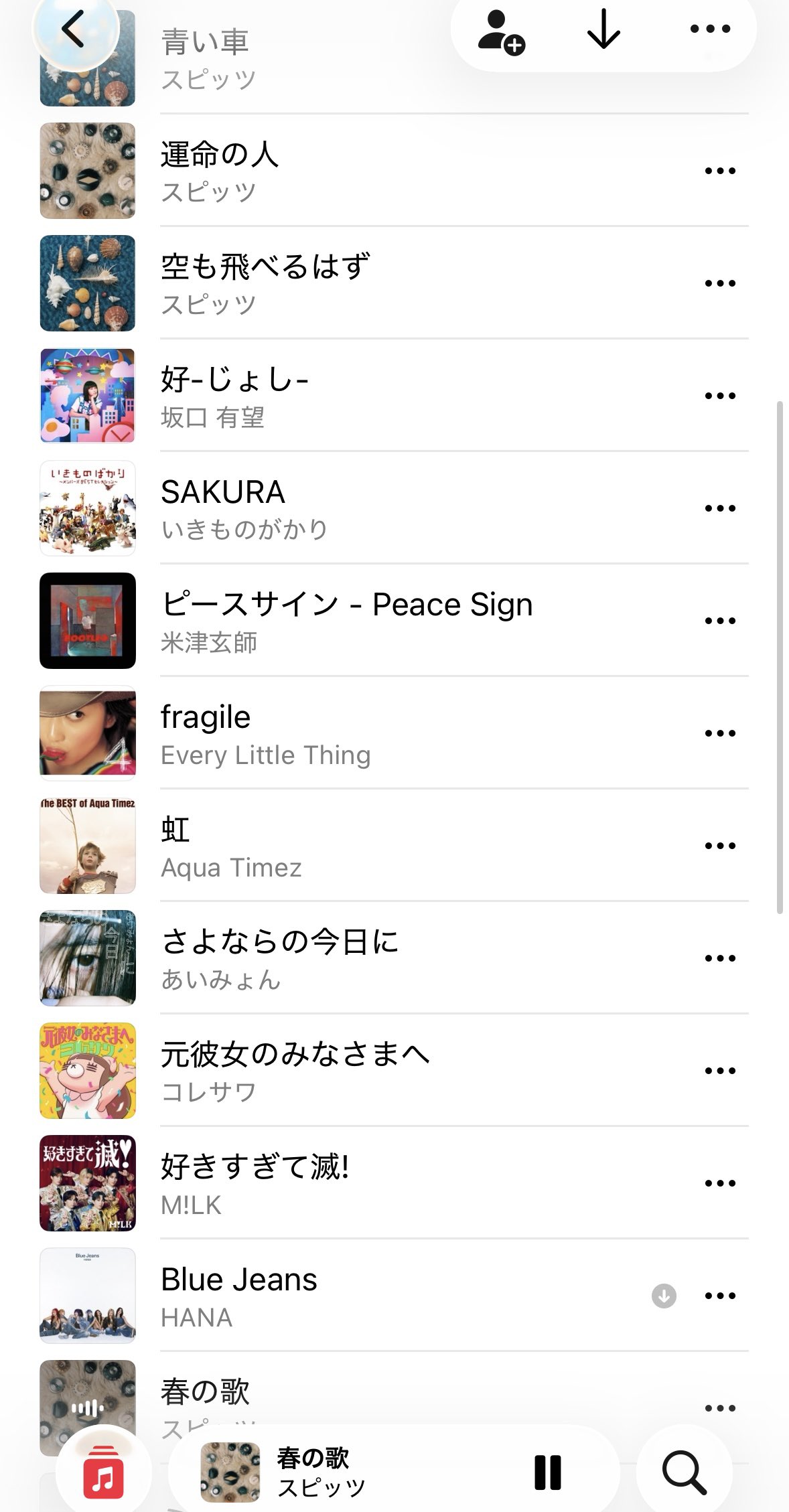
Task: Open more options for fragile
Action: tap(720, 733)
